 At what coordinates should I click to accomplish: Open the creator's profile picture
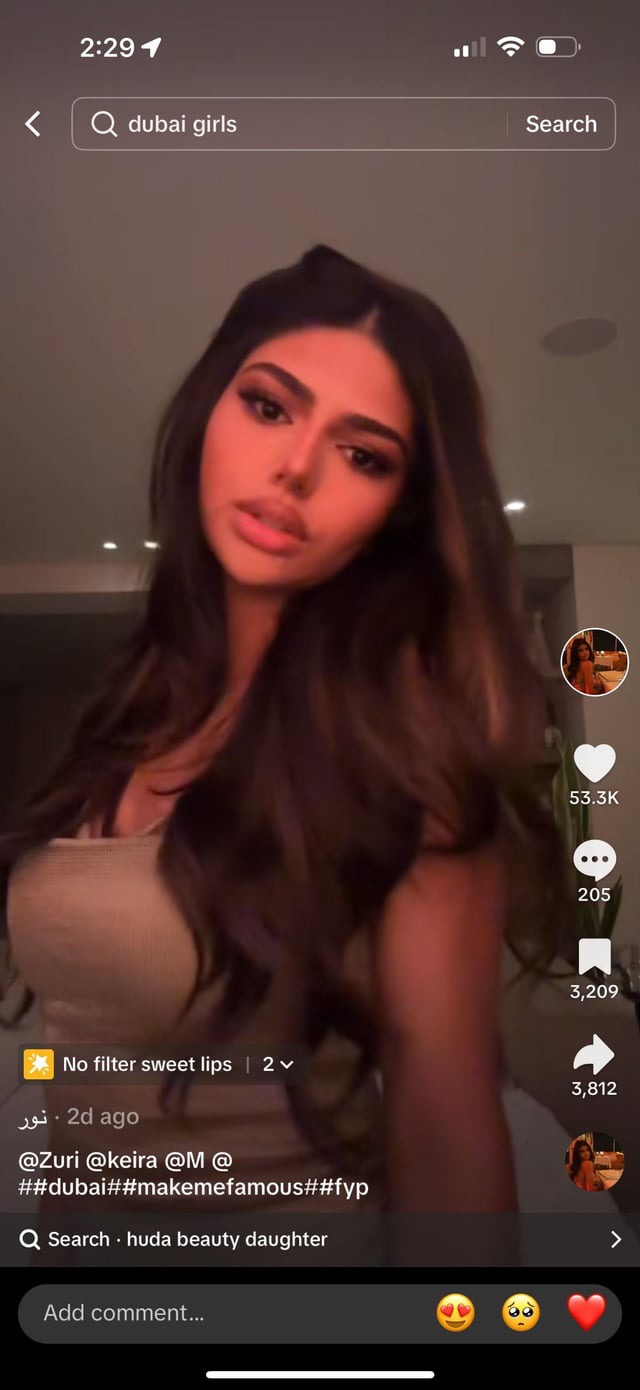[594, 662]
